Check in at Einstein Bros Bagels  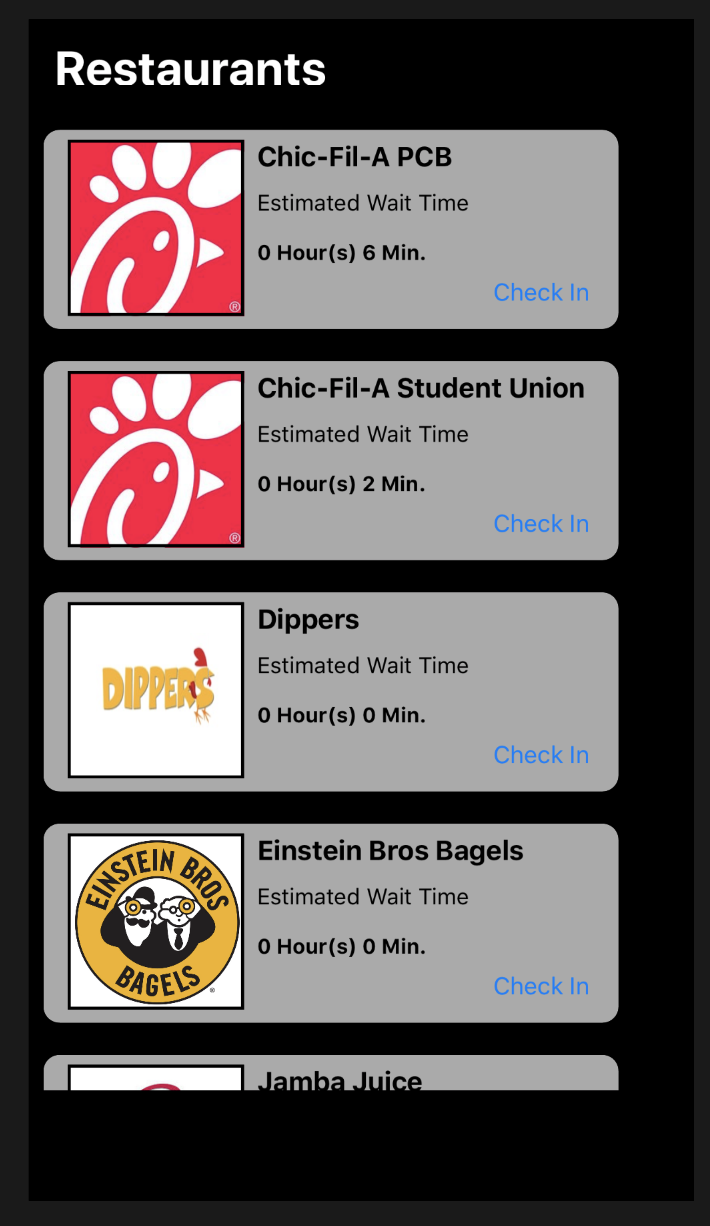pos(541,985)
